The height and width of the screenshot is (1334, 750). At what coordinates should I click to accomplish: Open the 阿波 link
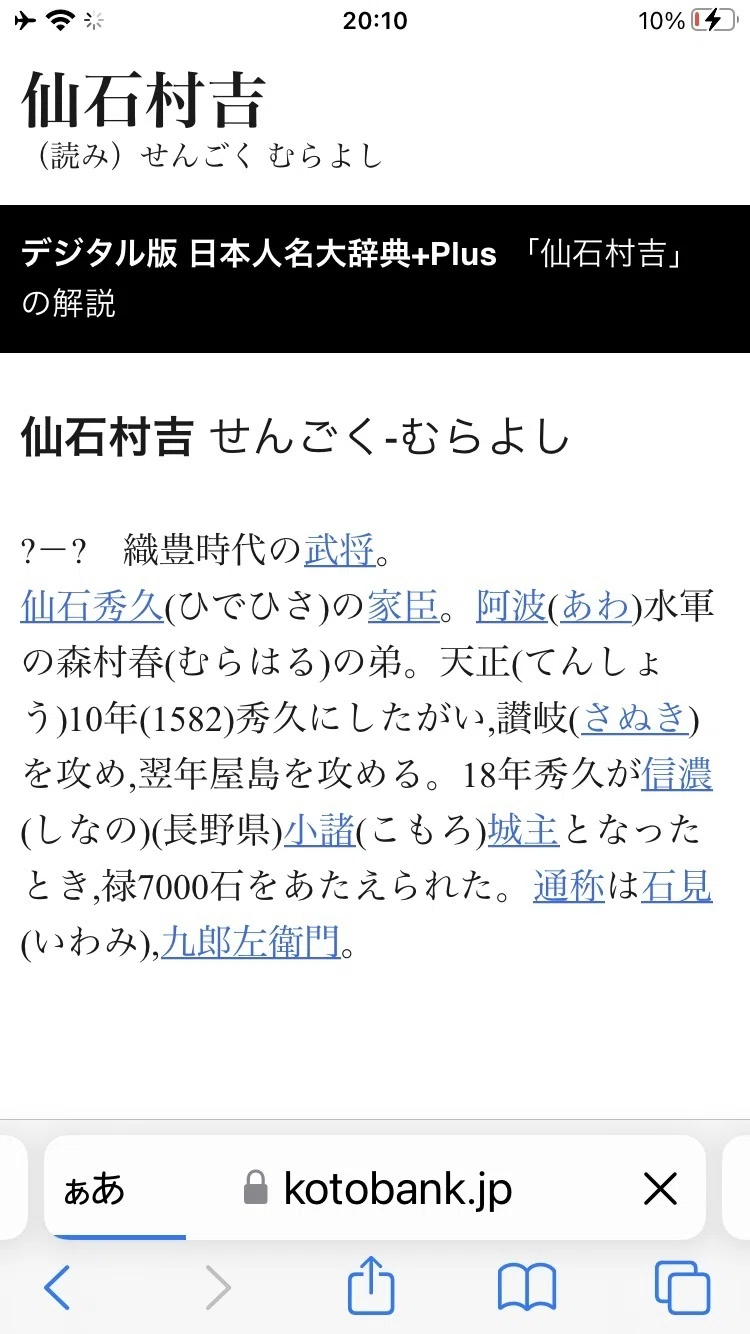[511, 606]
